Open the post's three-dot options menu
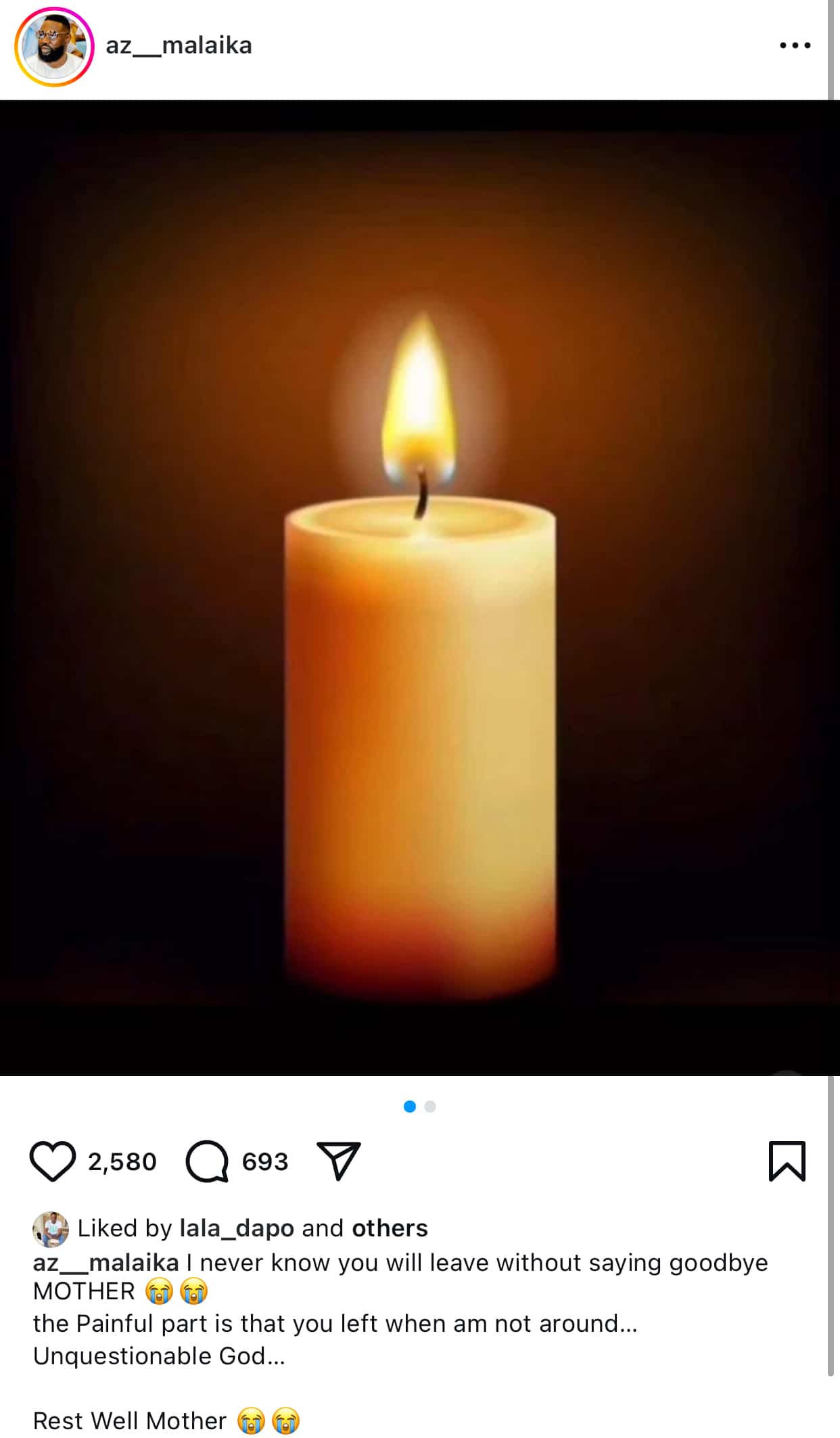The height and width of the screenshot is (1438, 840). [x=795, y=46]
